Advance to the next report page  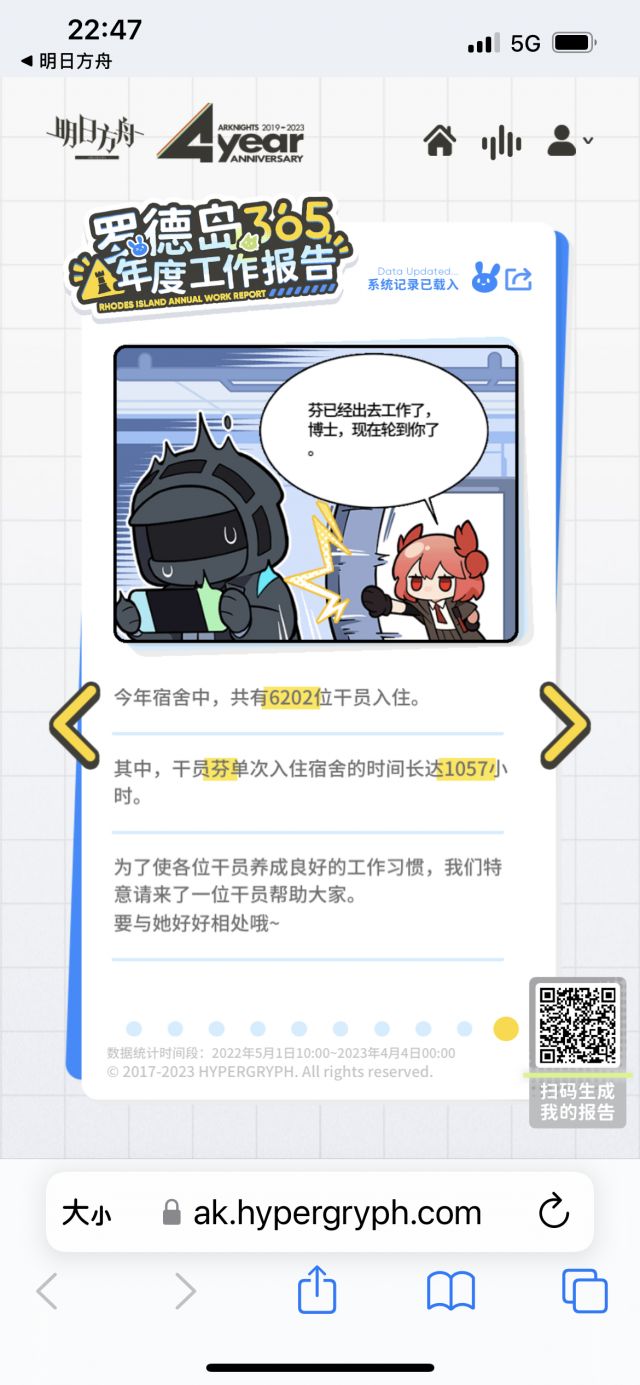(564, 725)
